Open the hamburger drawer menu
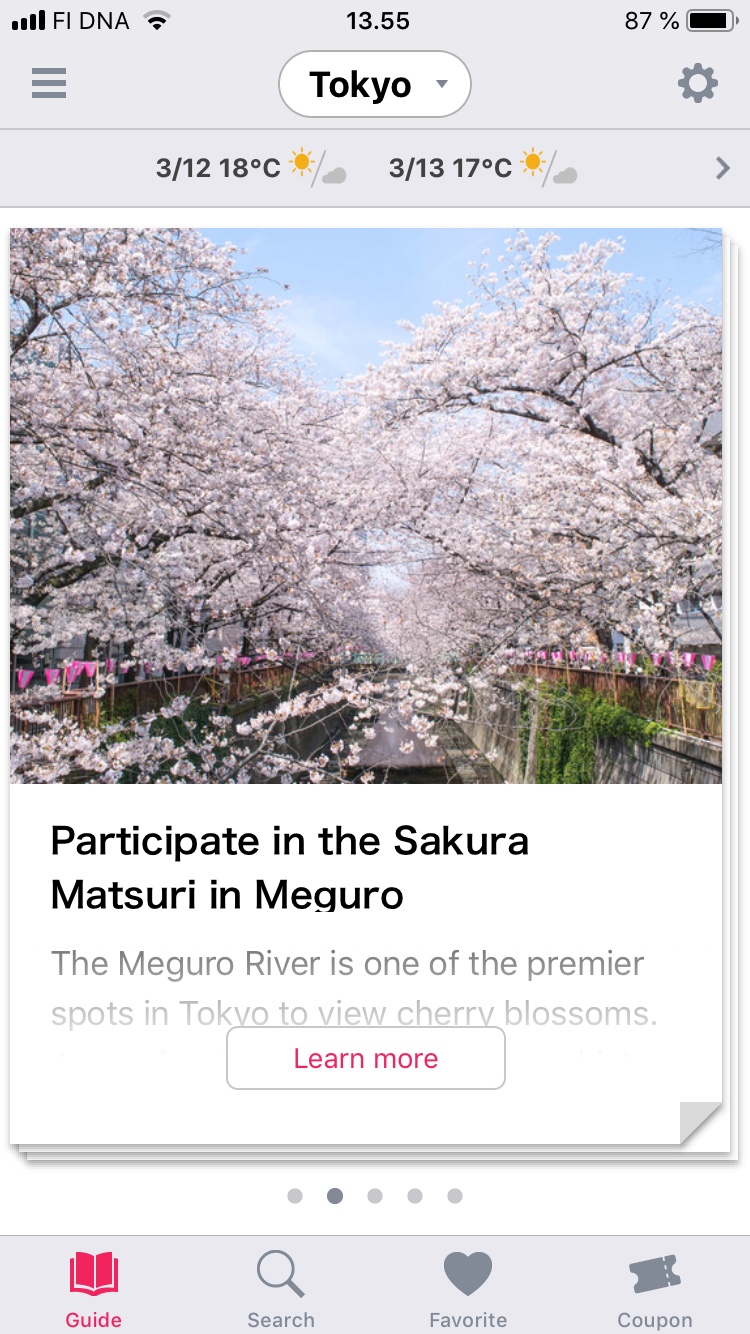The width and height of the screenshot is (750, 1334). point(49,84)
